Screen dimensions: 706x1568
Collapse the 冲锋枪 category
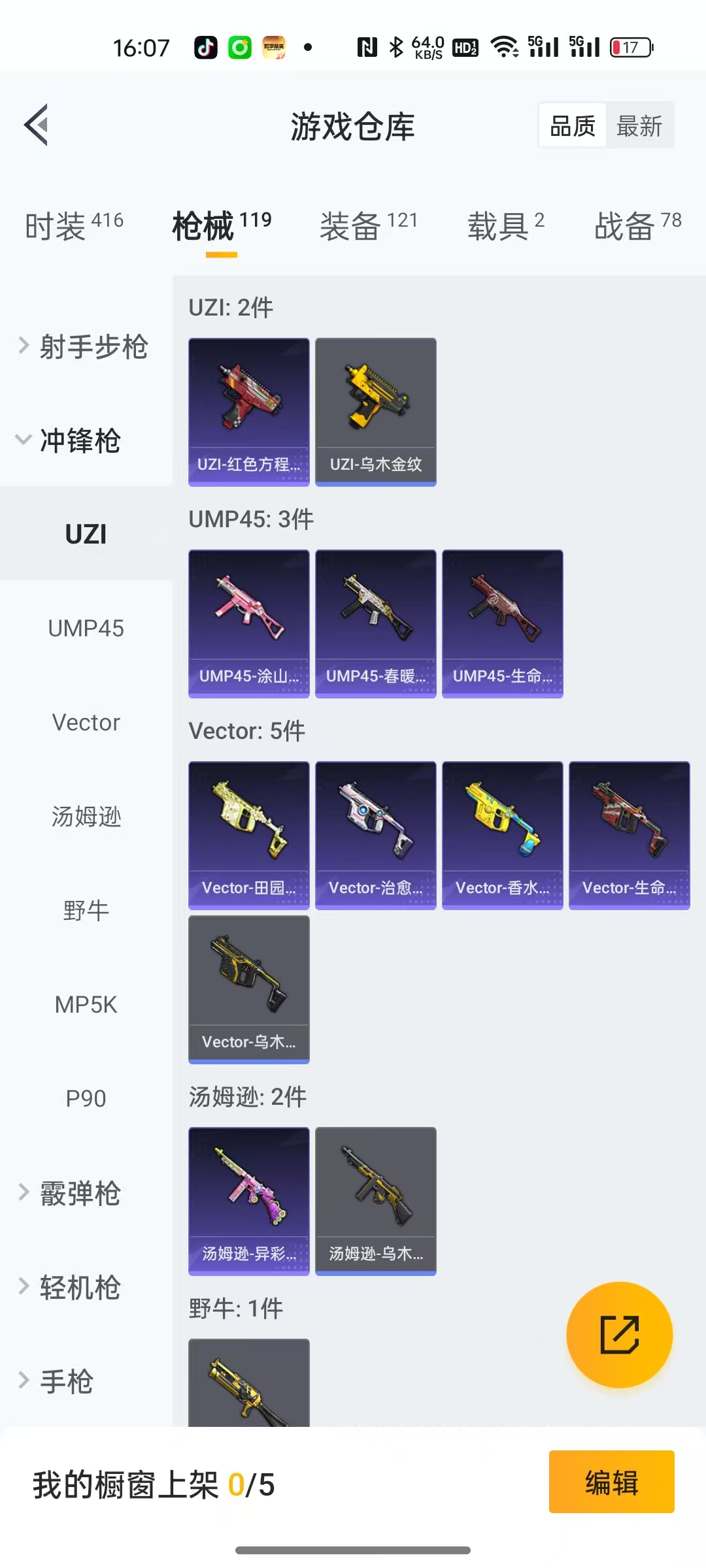[72, 440]
